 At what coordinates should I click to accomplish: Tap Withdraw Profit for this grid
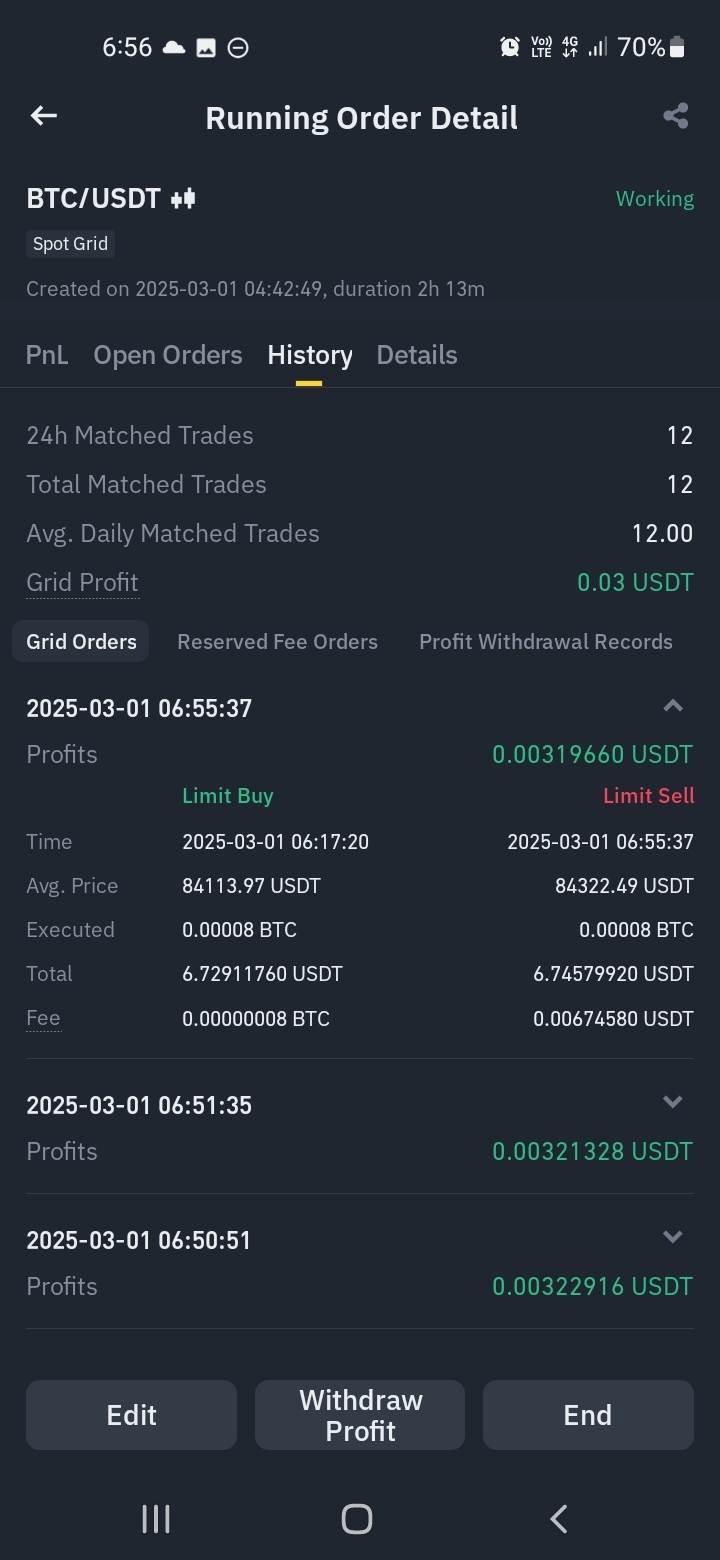tap(359, 1414)
